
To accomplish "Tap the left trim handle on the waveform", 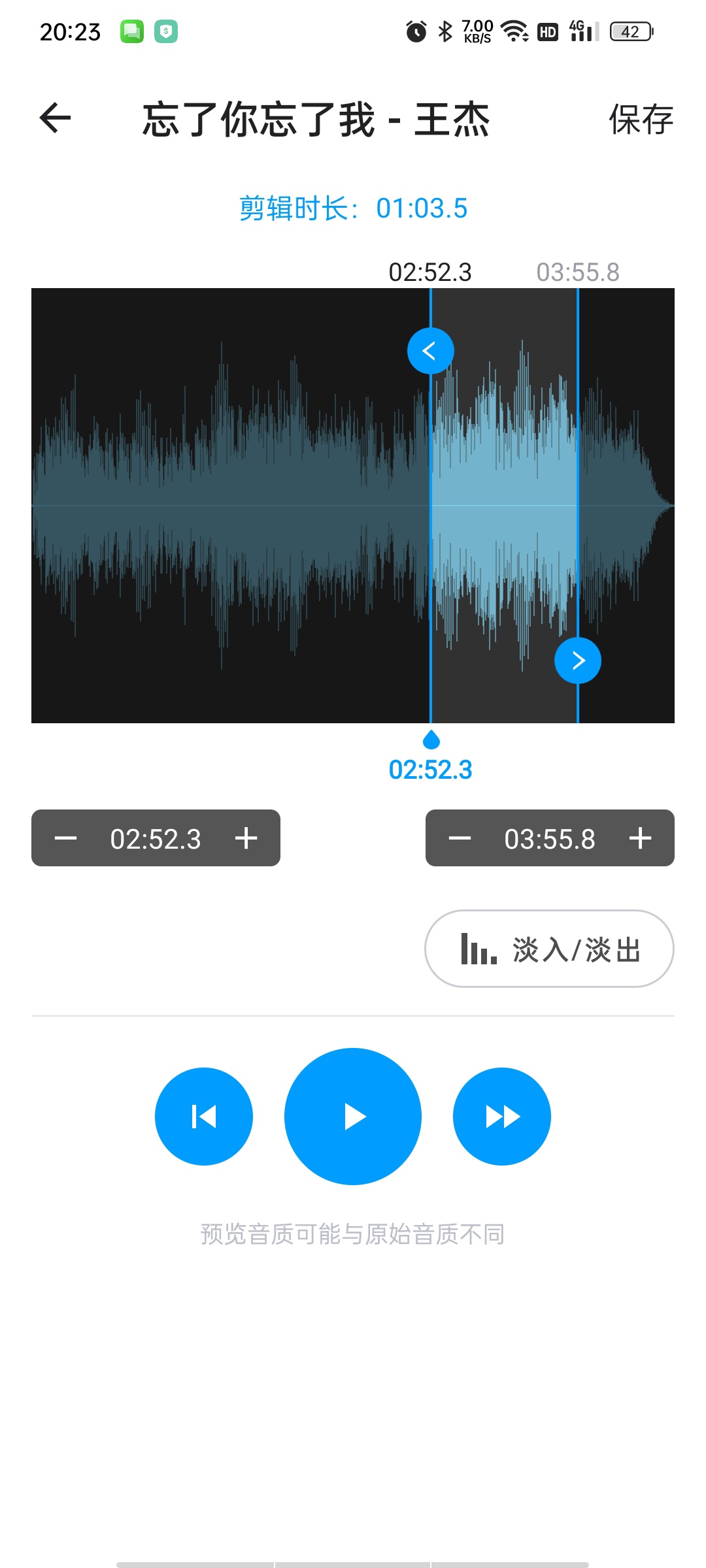I will pos(430,351).
